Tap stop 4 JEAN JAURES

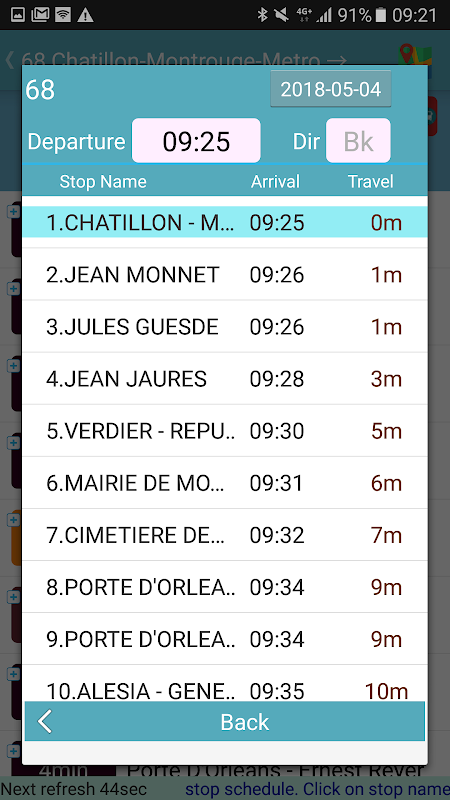coord(224,379)
